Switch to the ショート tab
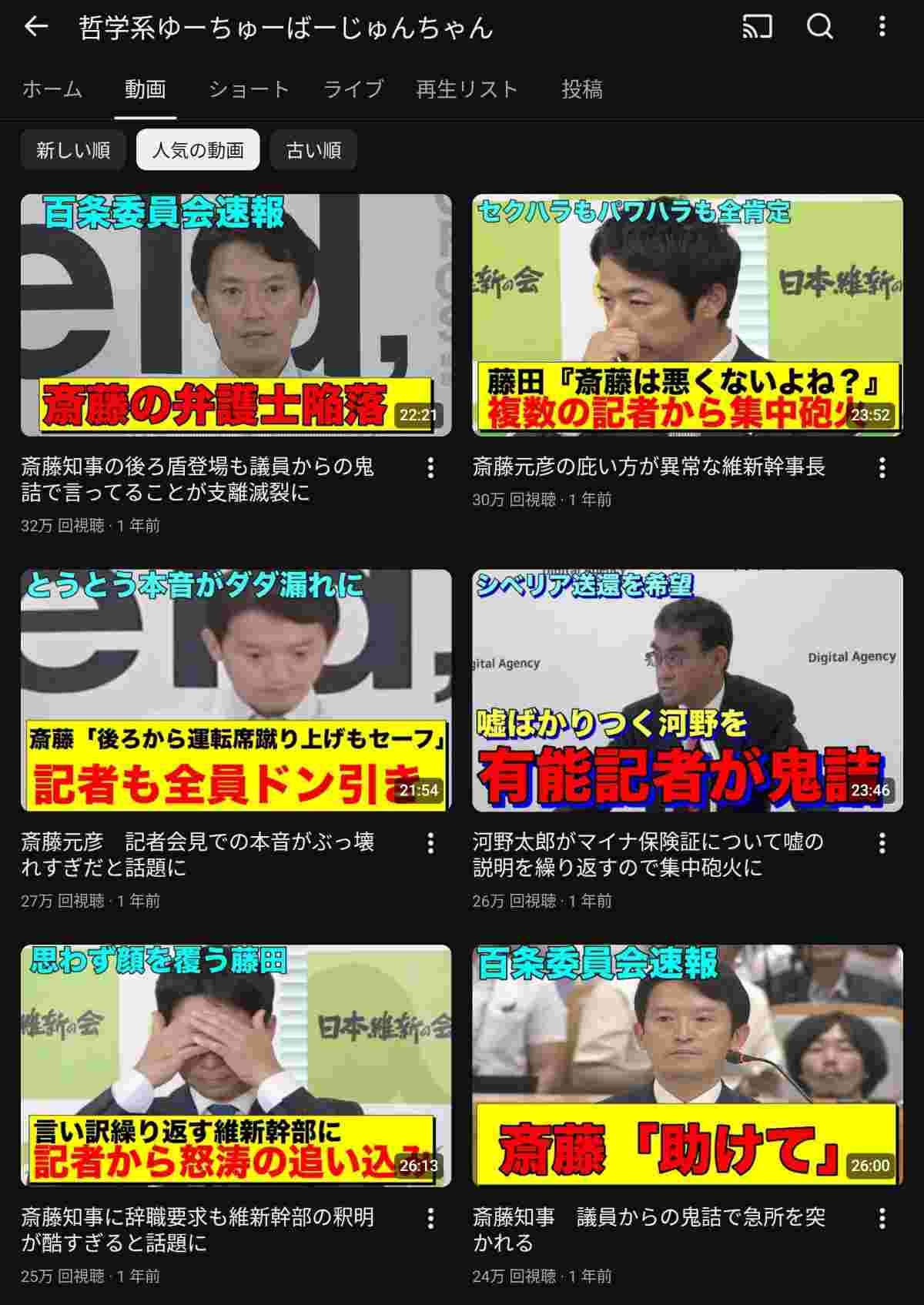 (249, 89)
